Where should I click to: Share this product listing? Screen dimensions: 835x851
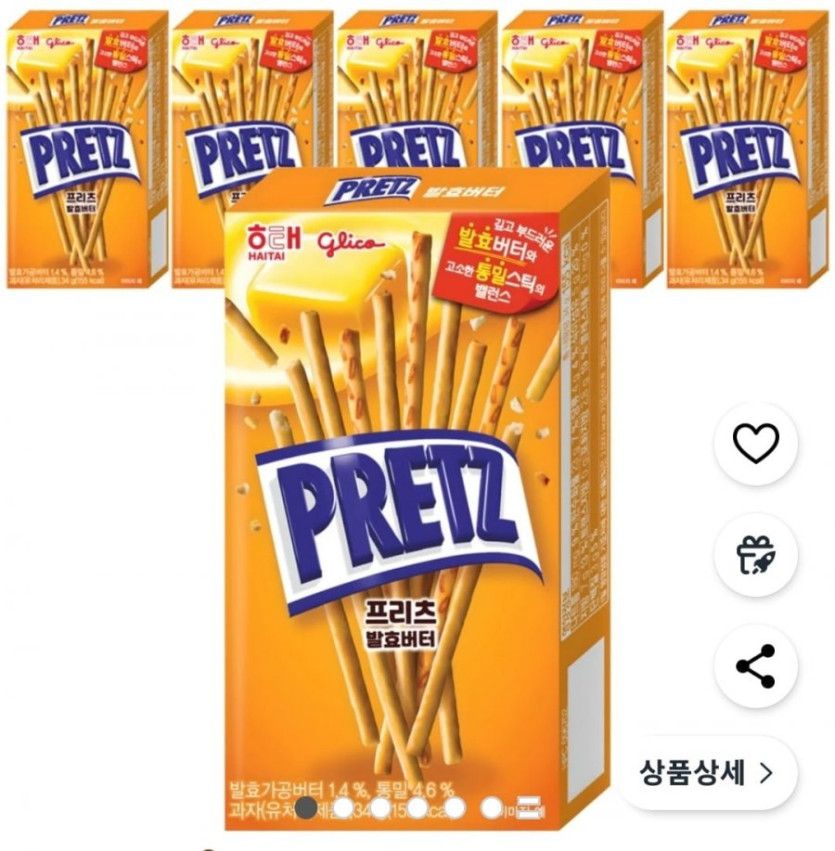tap(755, 666)
